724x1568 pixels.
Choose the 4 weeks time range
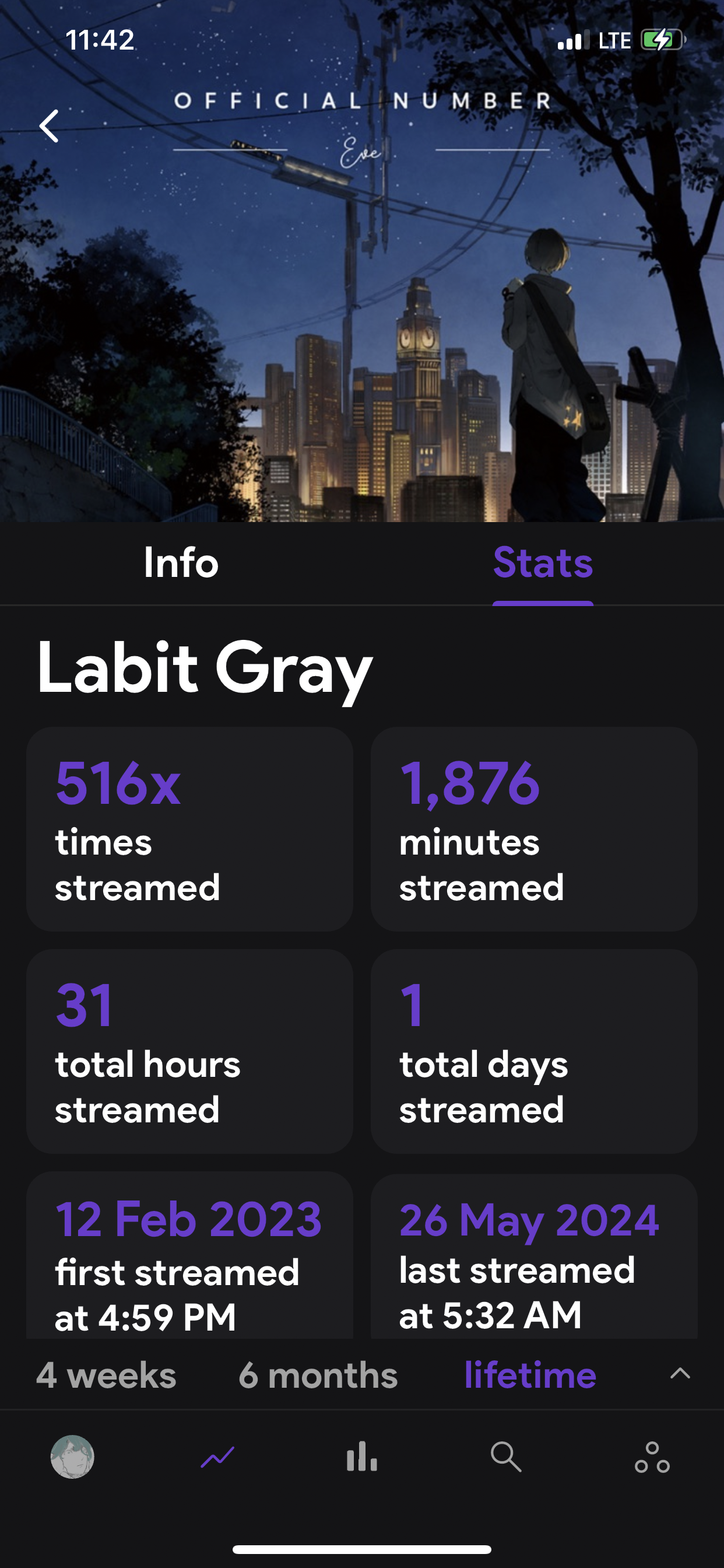tap(106, 1375)
